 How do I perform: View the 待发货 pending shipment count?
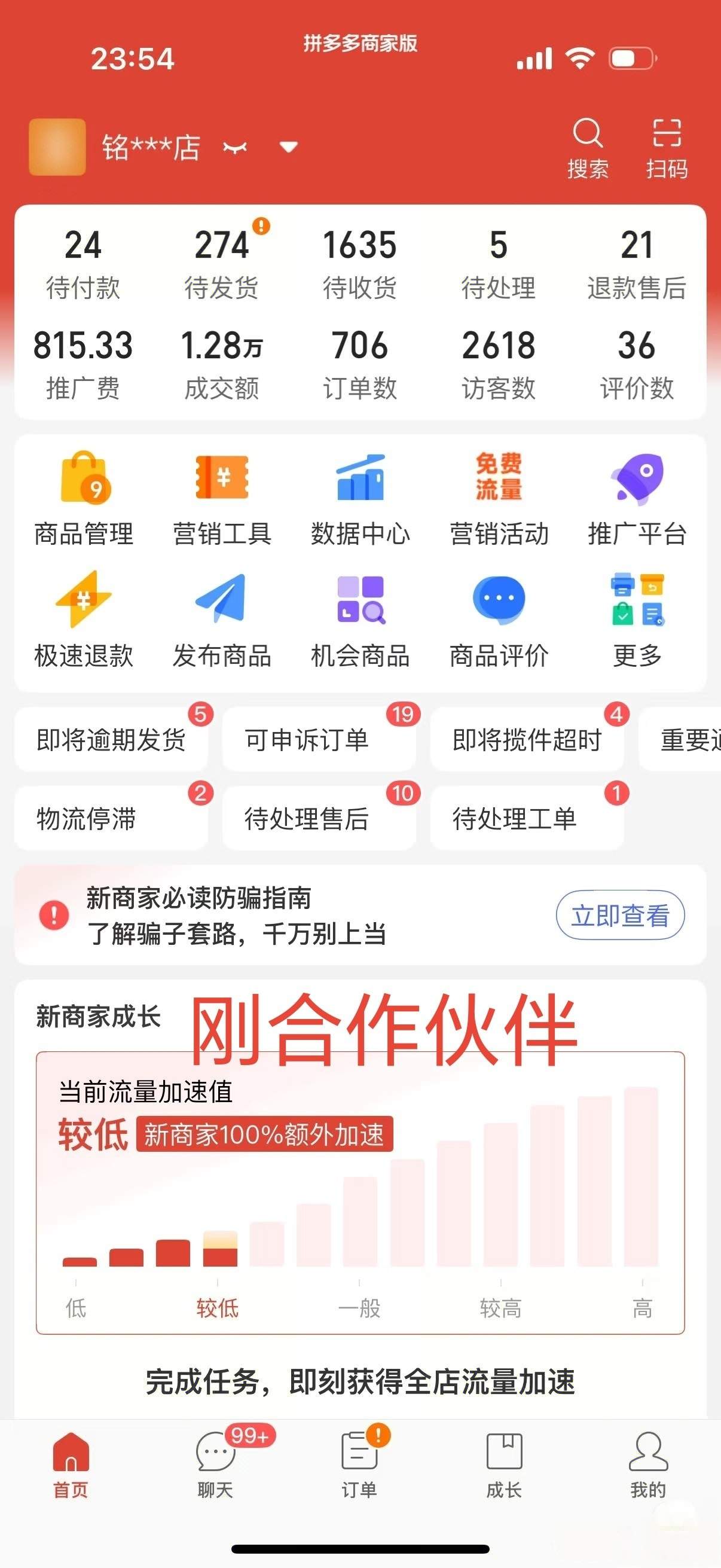pyautogui.click(x=221, y=262)
